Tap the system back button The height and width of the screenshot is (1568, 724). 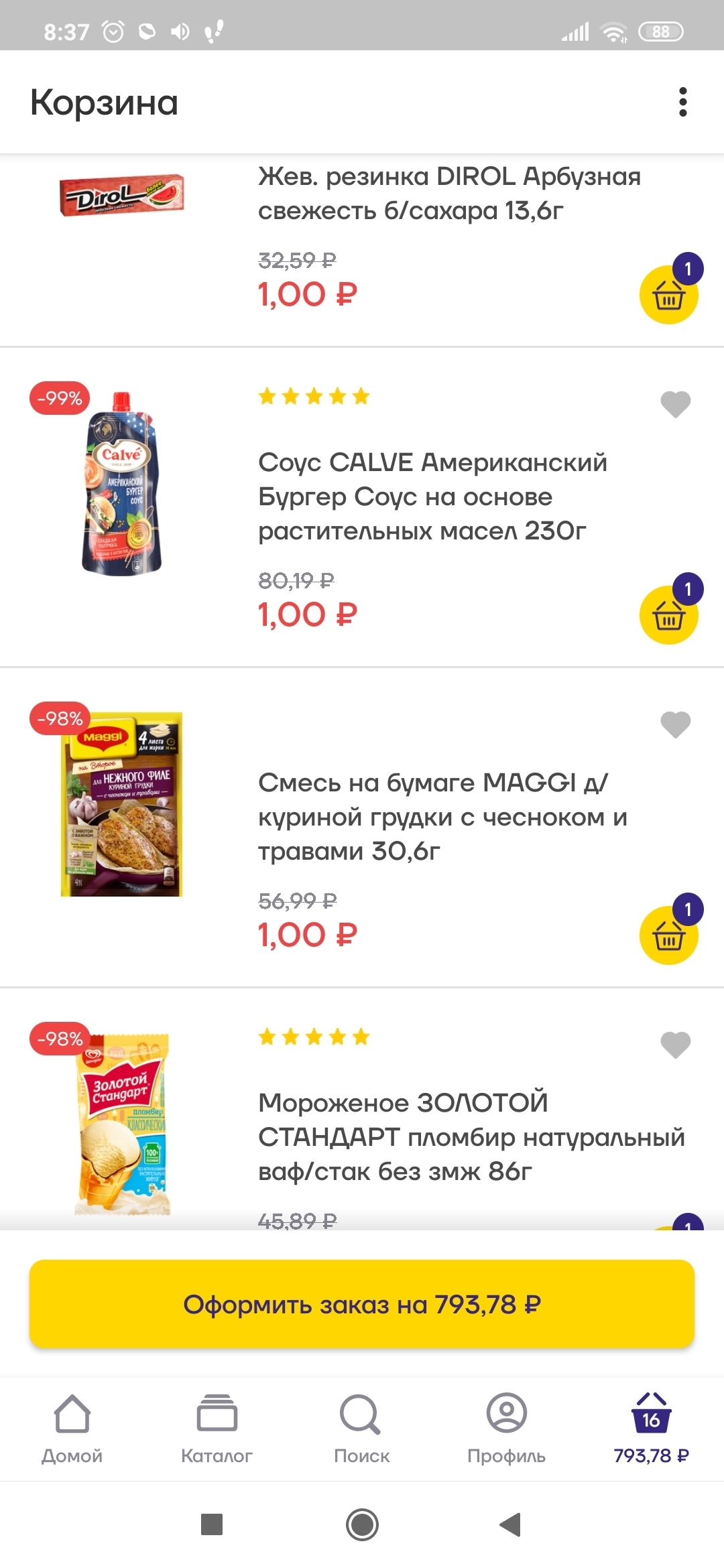coord(511,1524)
